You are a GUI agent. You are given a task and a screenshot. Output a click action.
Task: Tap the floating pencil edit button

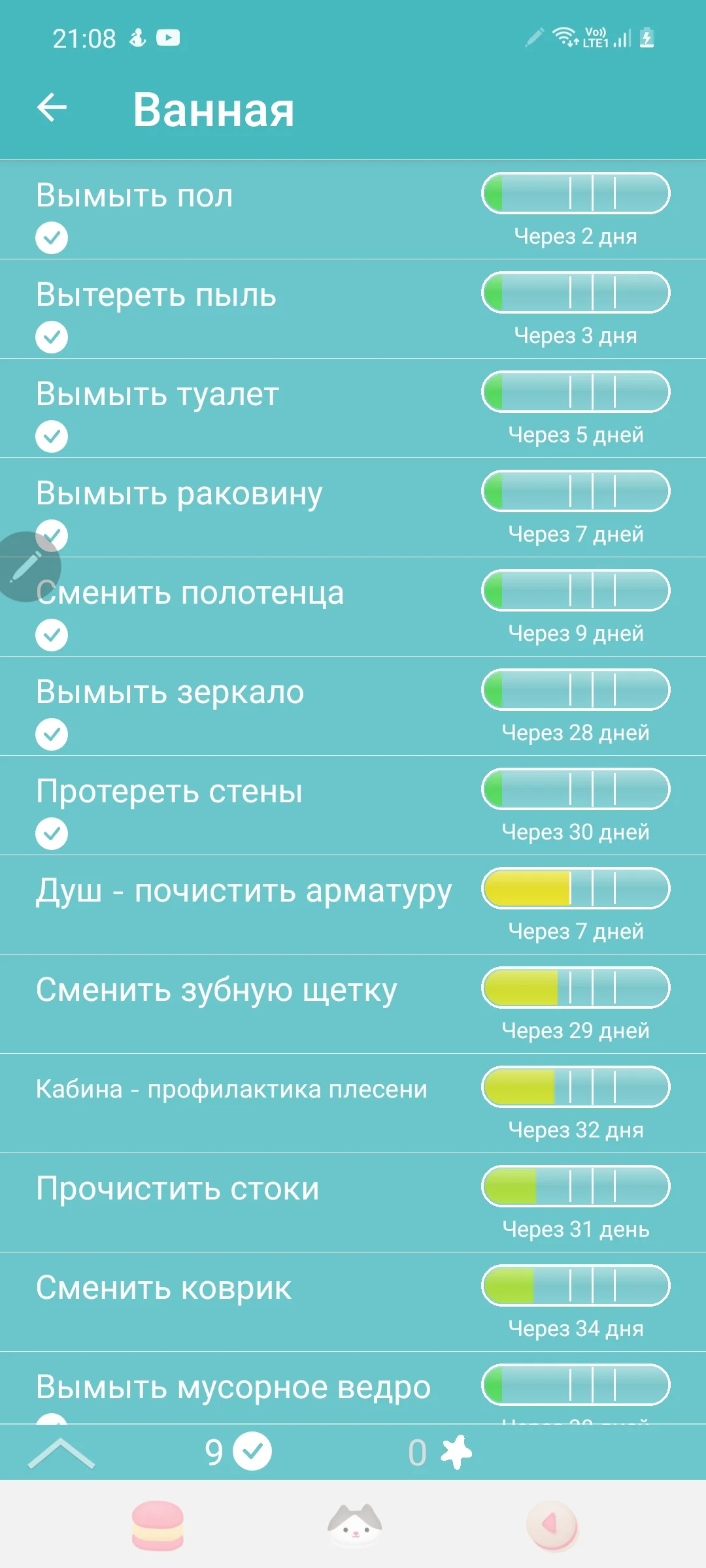click(26, 566)
